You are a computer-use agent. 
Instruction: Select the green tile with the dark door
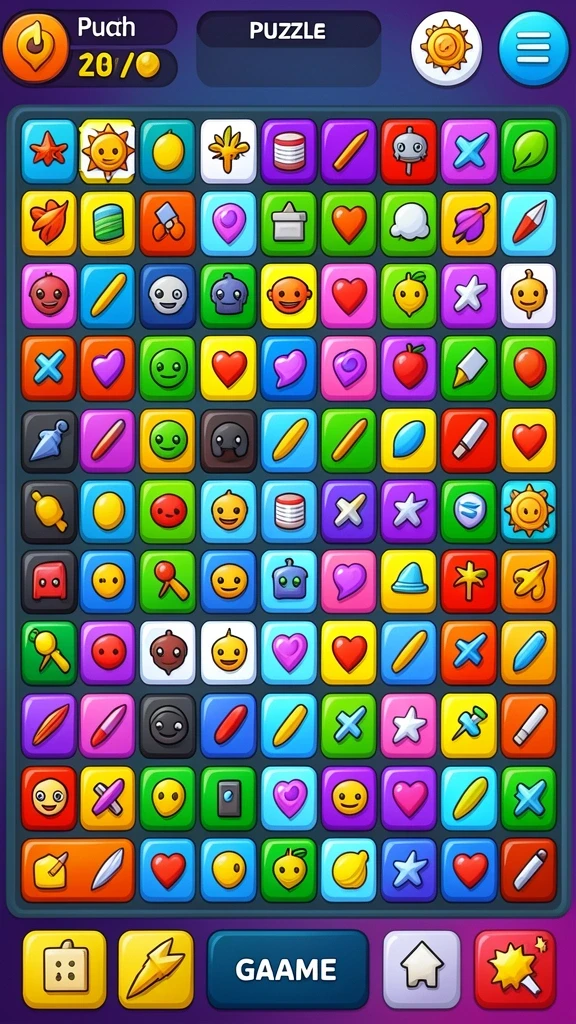229,798
